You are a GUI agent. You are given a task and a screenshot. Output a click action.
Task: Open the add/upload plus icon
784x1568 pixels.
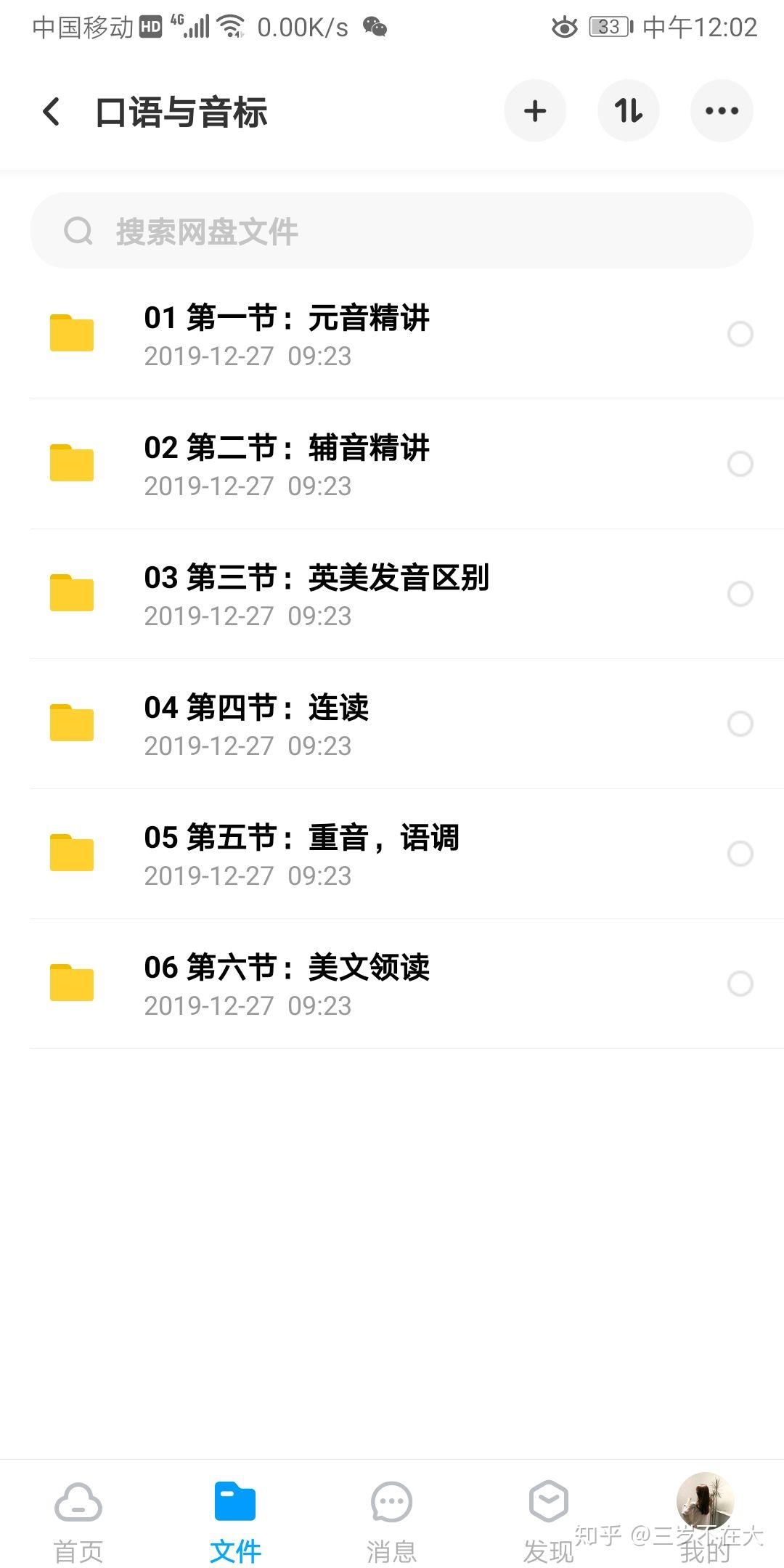point(535,110)
